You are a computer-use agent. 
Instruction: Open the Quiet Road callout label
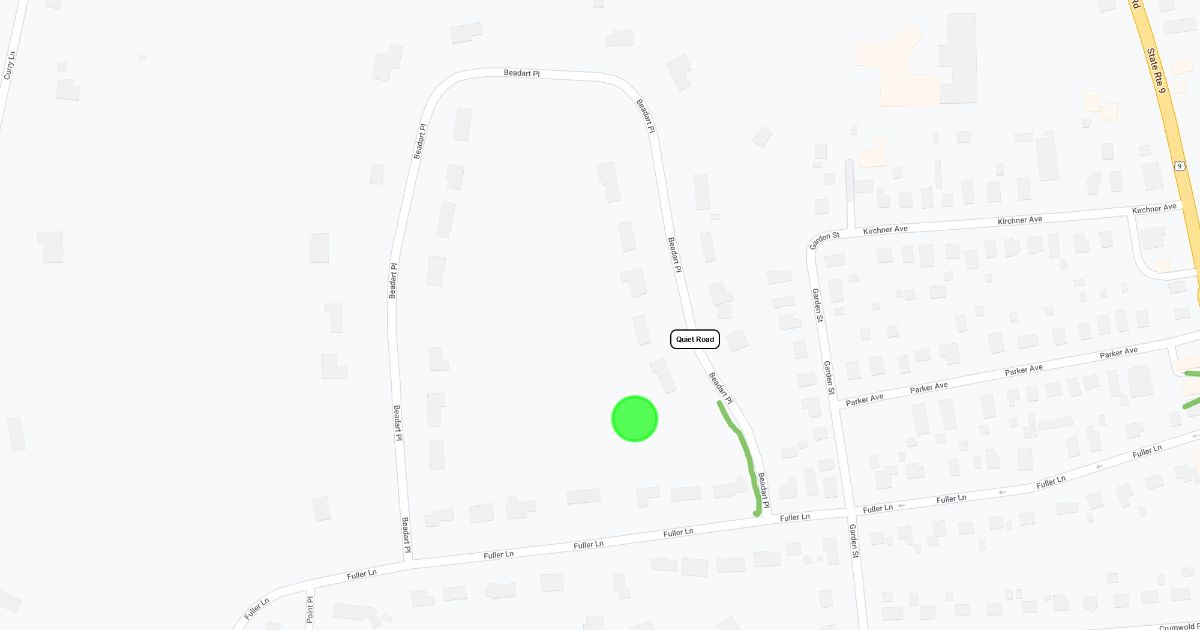click(695, 339)
